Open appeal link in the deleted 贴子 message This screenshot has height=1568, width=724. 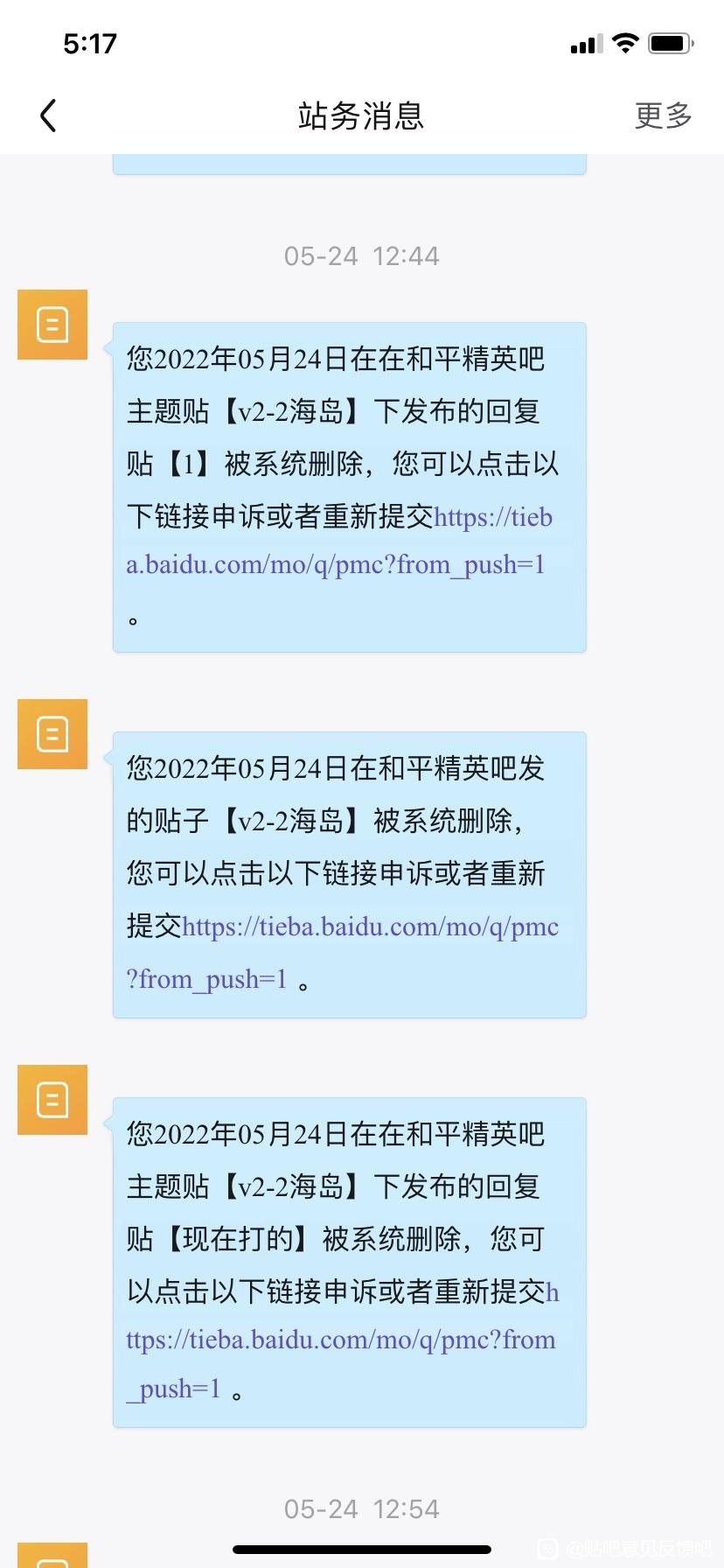[343, 952]
